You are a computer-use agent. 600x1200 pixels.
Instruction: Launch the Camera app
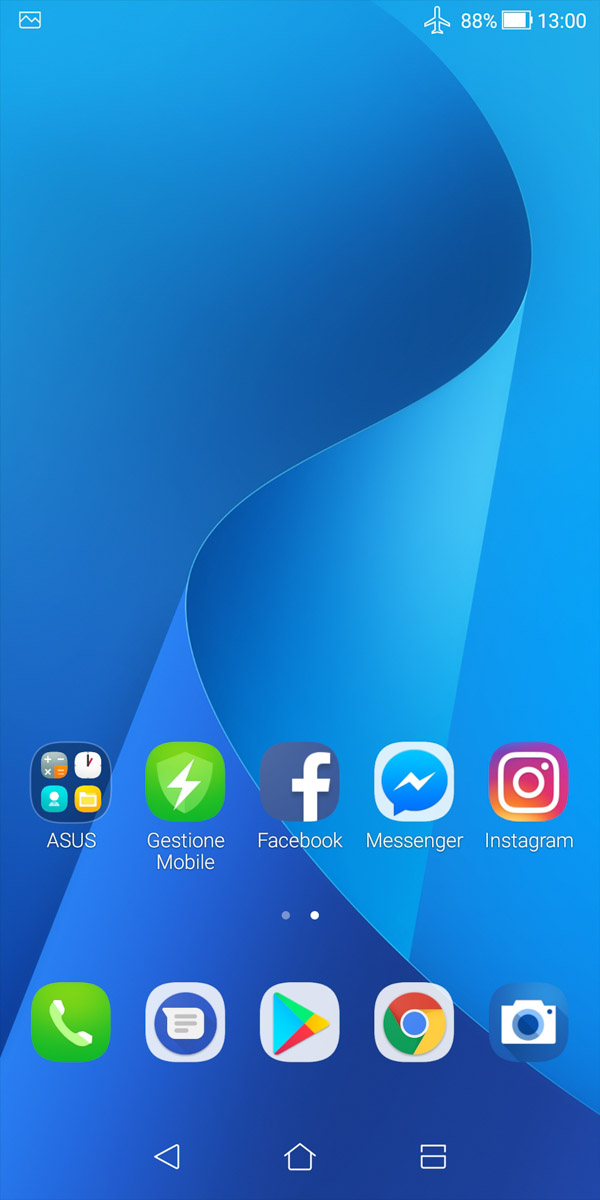(x=528, y=1022)
